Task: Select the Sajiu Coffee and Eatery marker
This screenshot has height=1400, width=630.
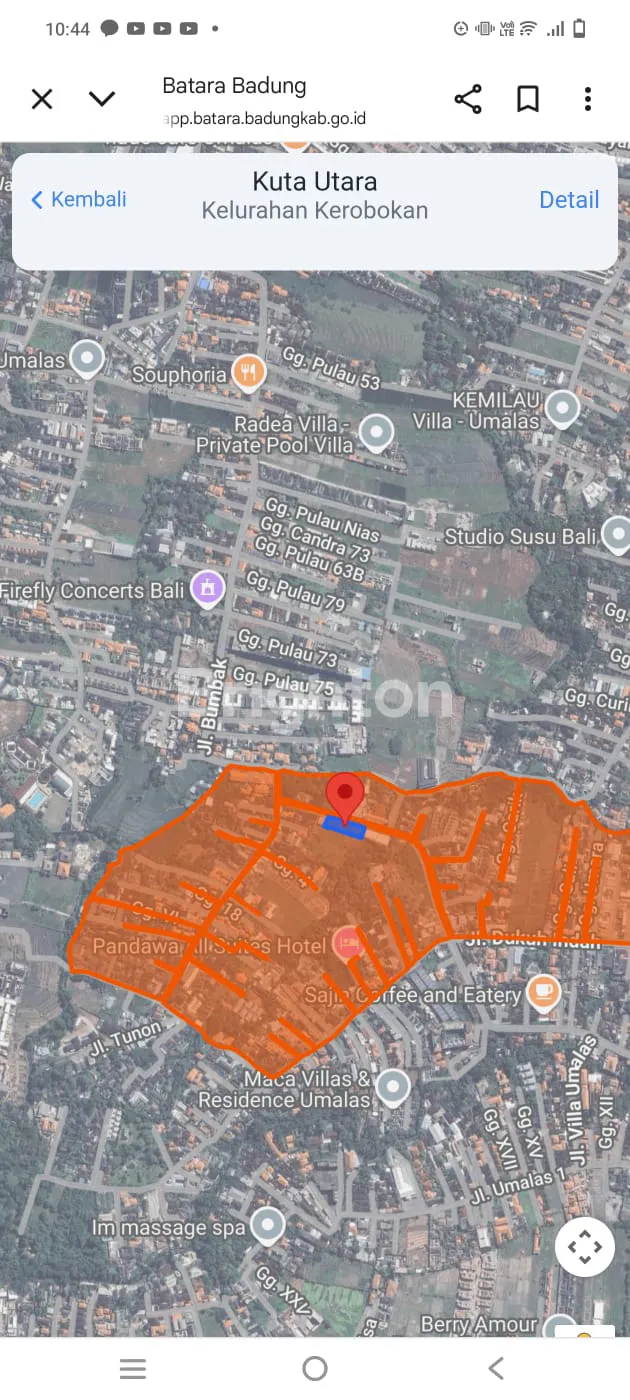Action: pos(543,991)
